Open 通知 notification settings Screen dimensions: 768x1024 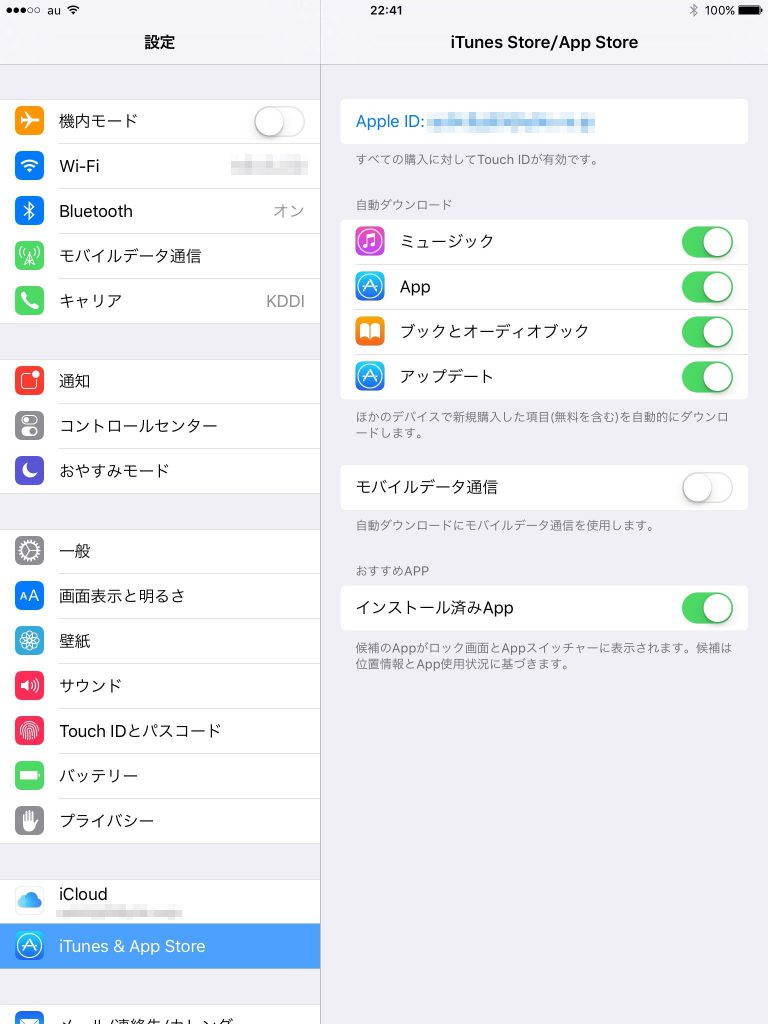point(160,381)
